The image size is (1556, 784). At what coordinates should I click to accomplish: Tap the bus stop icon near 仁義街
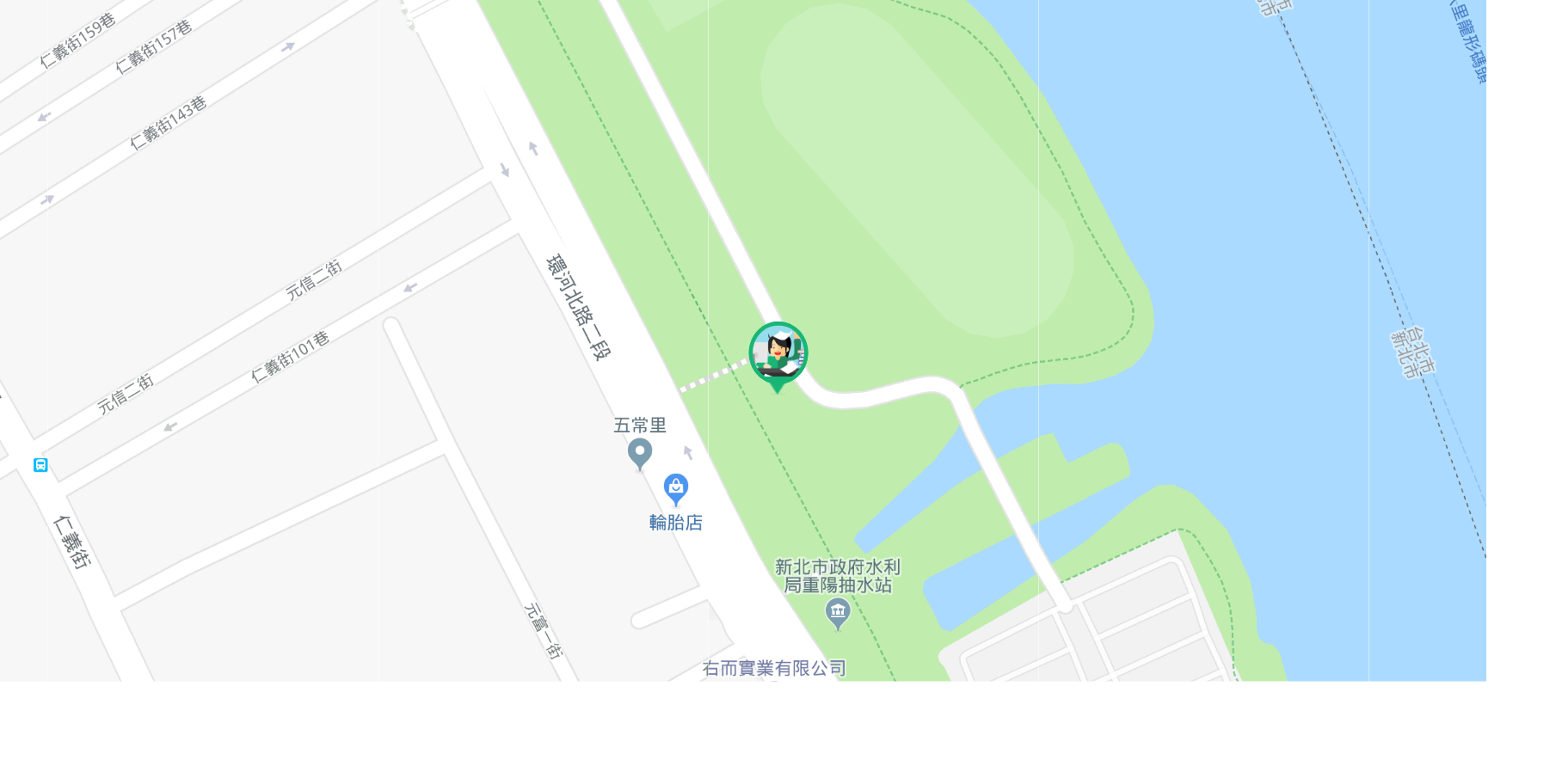tap(40, 465)
